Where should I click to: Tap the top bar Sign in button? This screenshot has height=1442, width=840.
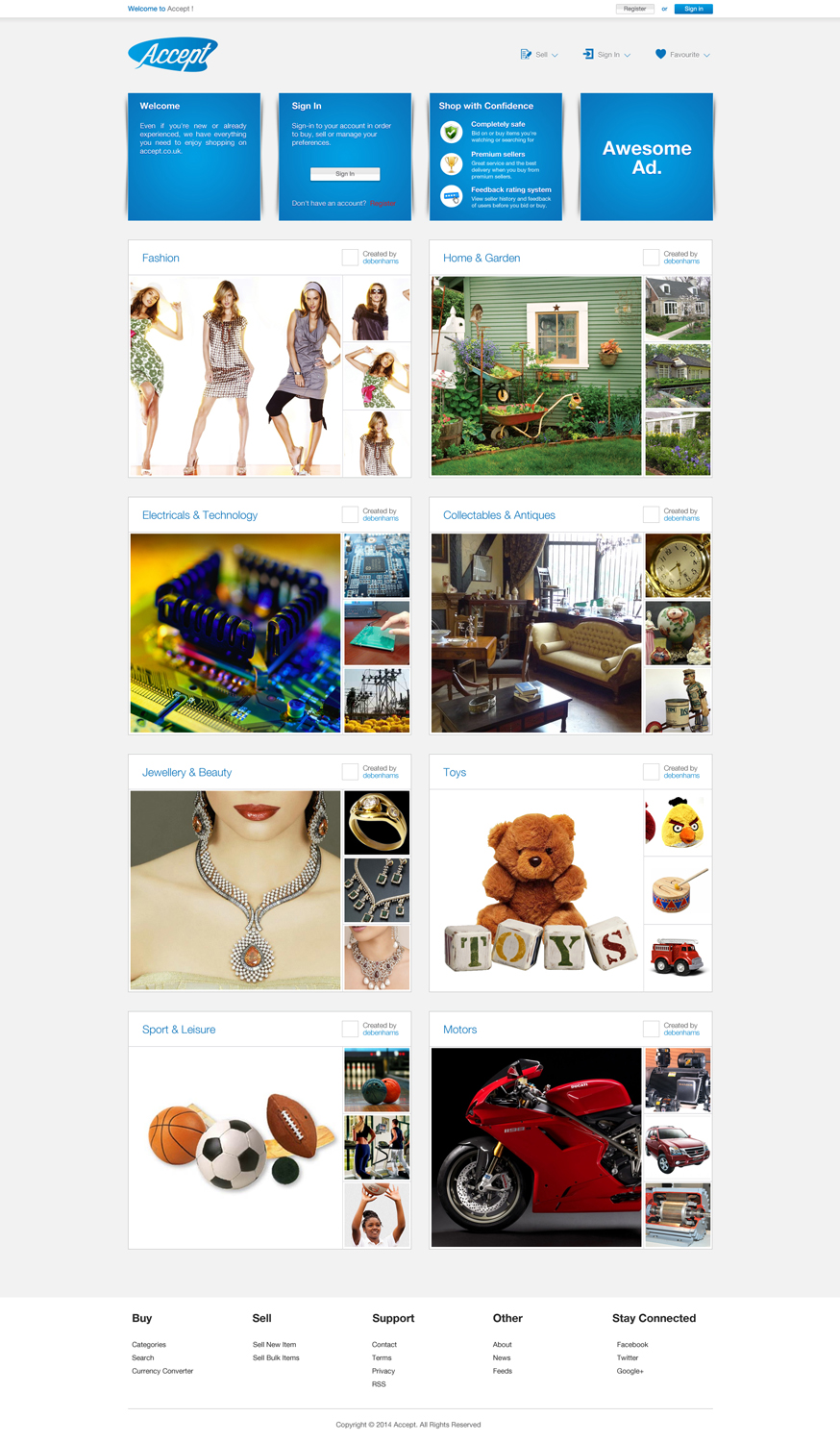pos(693,9)
